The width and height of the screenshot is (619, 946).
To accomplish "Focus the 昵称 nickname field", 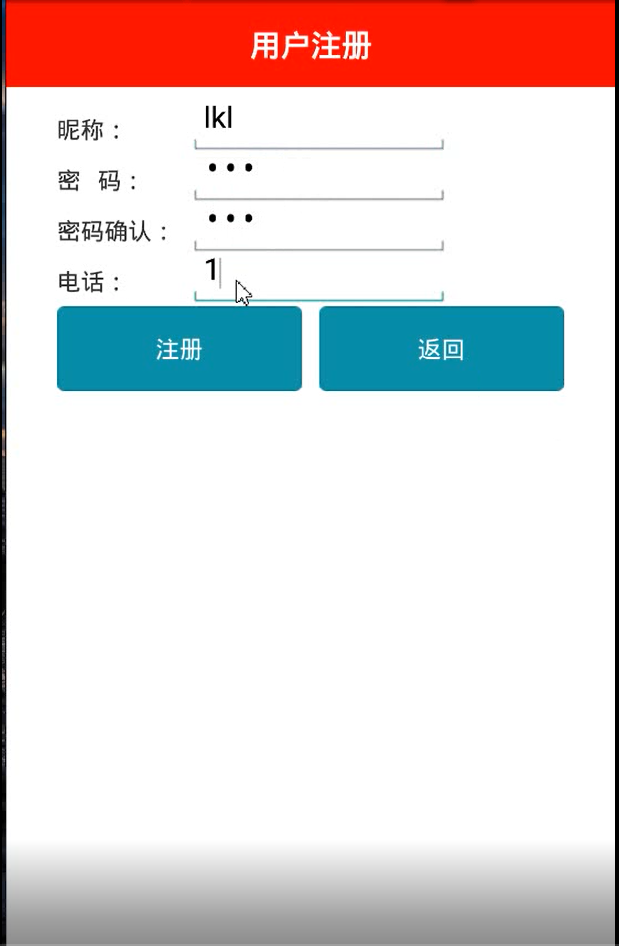I will 318,124.
